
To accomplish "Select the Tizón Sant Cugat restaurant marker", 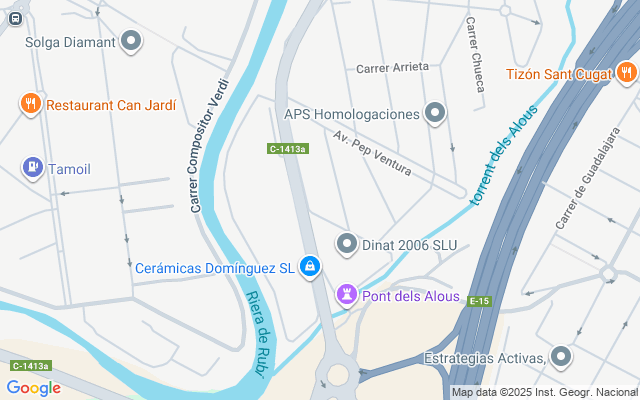I will pos(626,73).
